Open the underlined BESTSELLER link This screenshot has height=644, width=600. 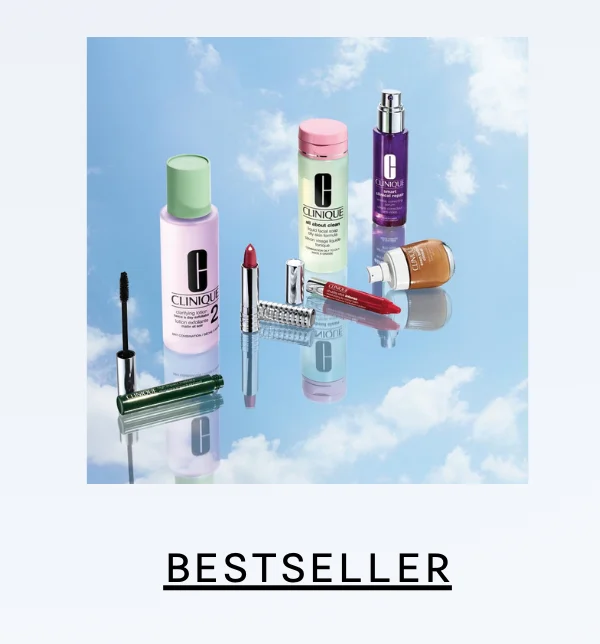307,568
